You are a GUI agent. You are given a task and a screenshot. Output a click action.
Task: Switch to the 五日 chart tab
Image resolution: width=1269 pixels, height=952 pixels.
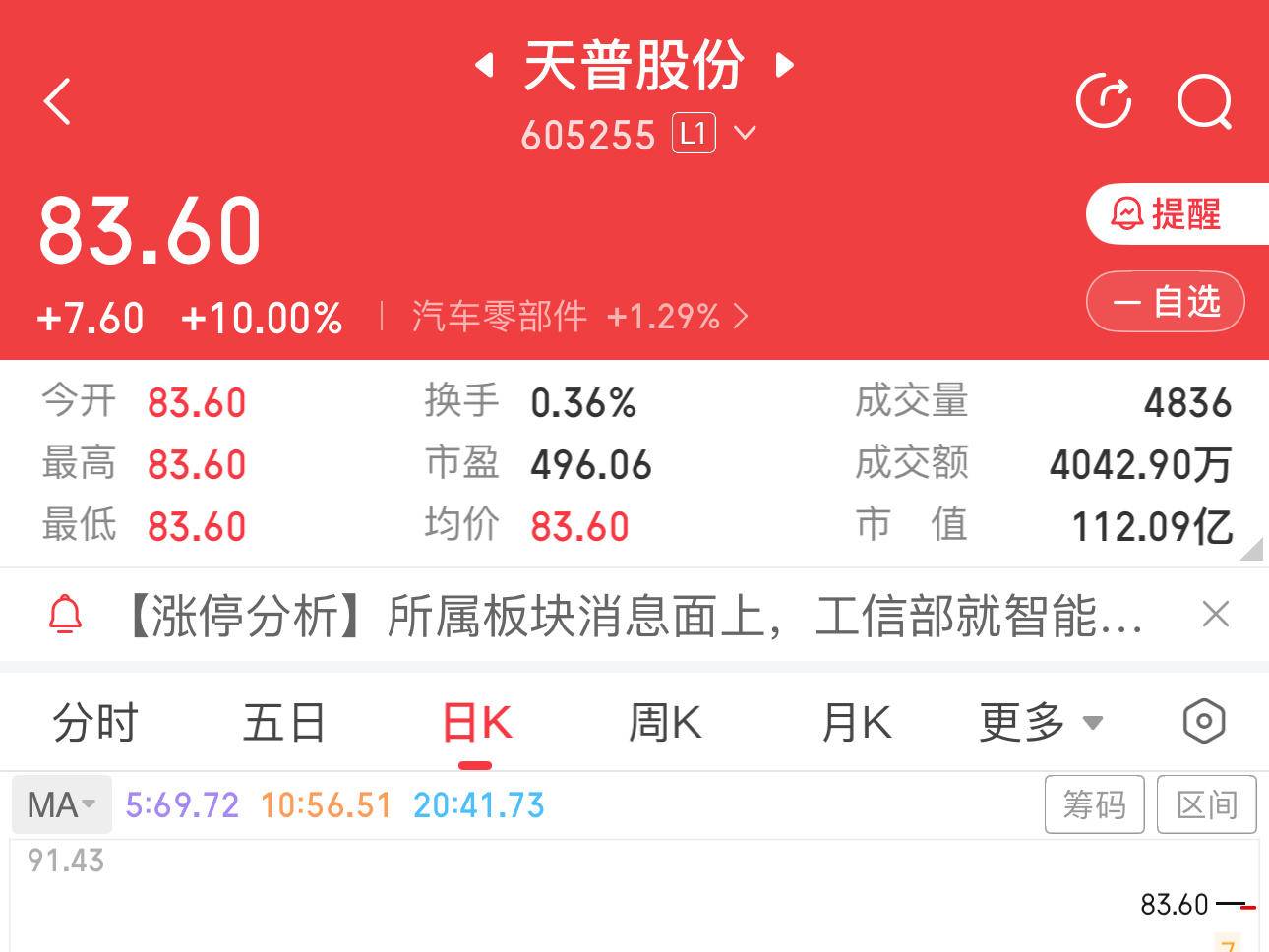click(284, 724)
